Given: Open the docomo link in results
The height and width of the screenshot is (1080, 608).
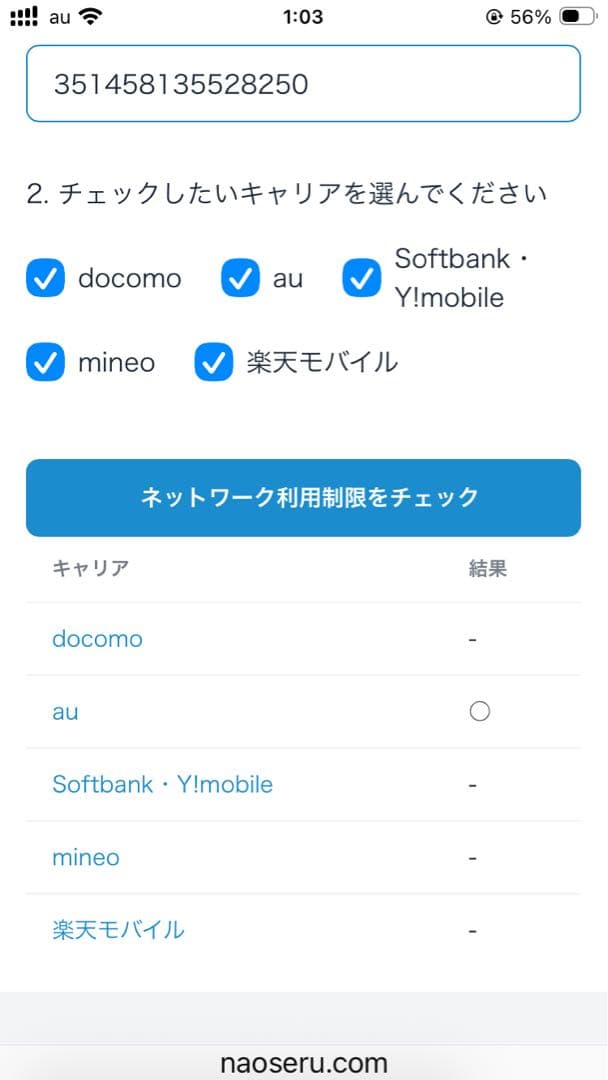Looking at the screenshot, I should (x=97, y=638).
